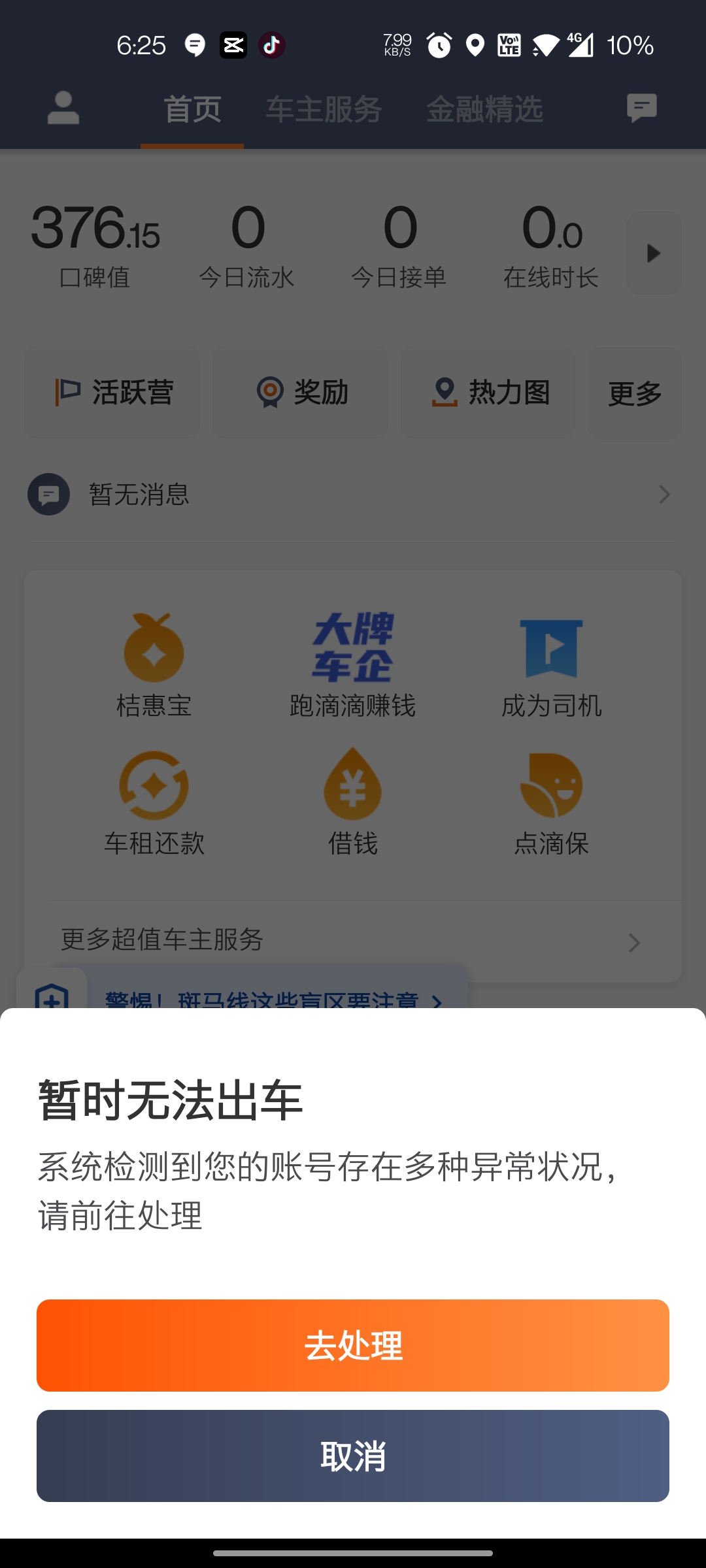Open the 奖励 rewards medal icon
The image size is (706, 1568).
(x=270, y=392)
